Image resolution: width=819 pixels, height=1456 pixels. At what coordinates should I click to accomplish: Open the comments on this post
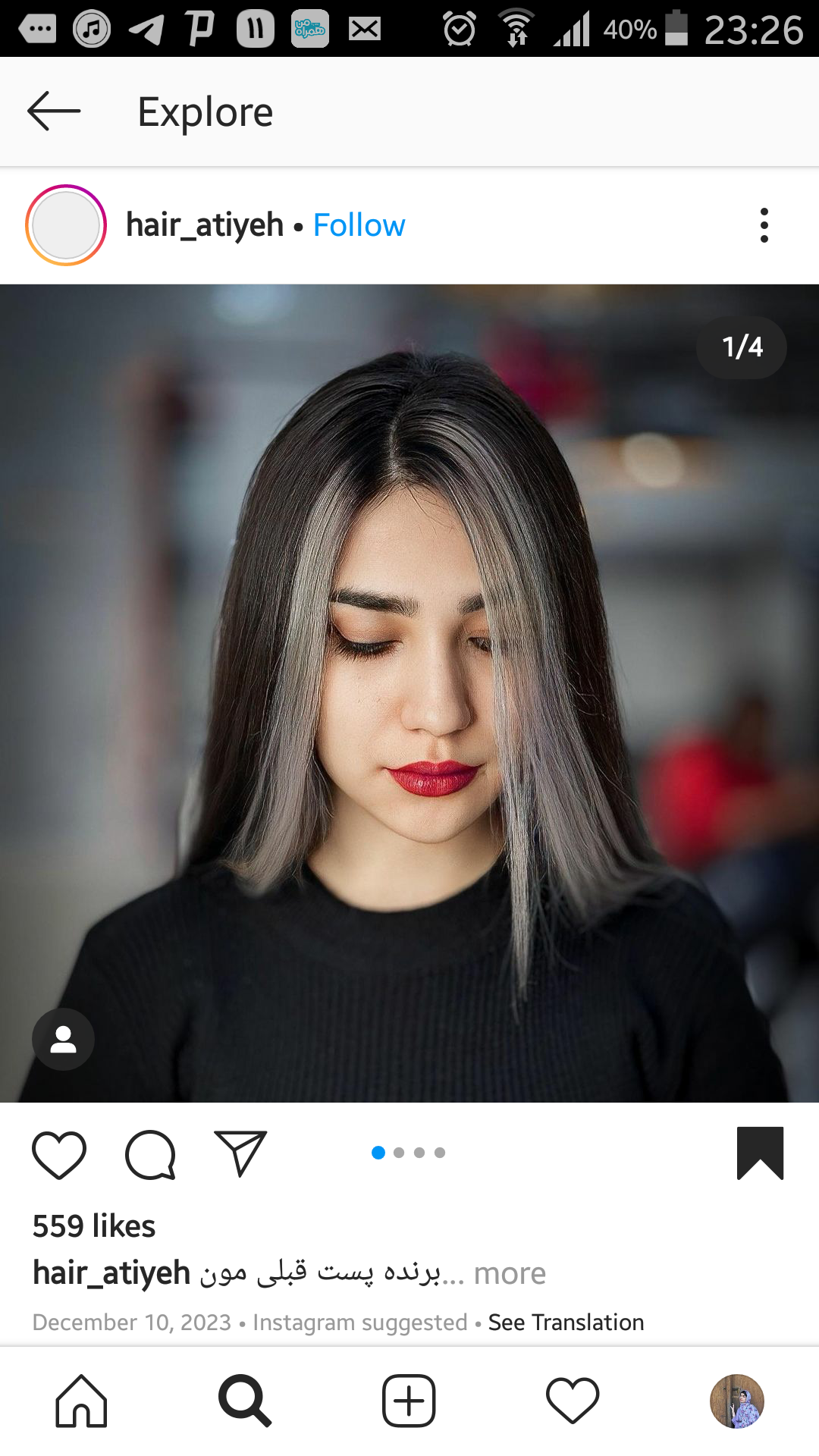(x=150, y=1154)
